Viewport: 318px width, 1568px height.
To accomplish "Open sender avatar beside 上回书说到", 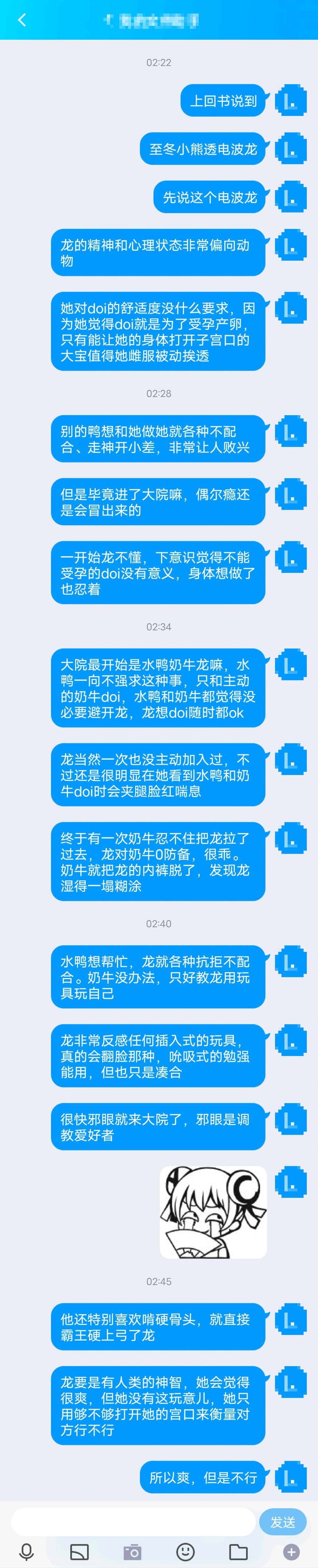I will [291, 101].
